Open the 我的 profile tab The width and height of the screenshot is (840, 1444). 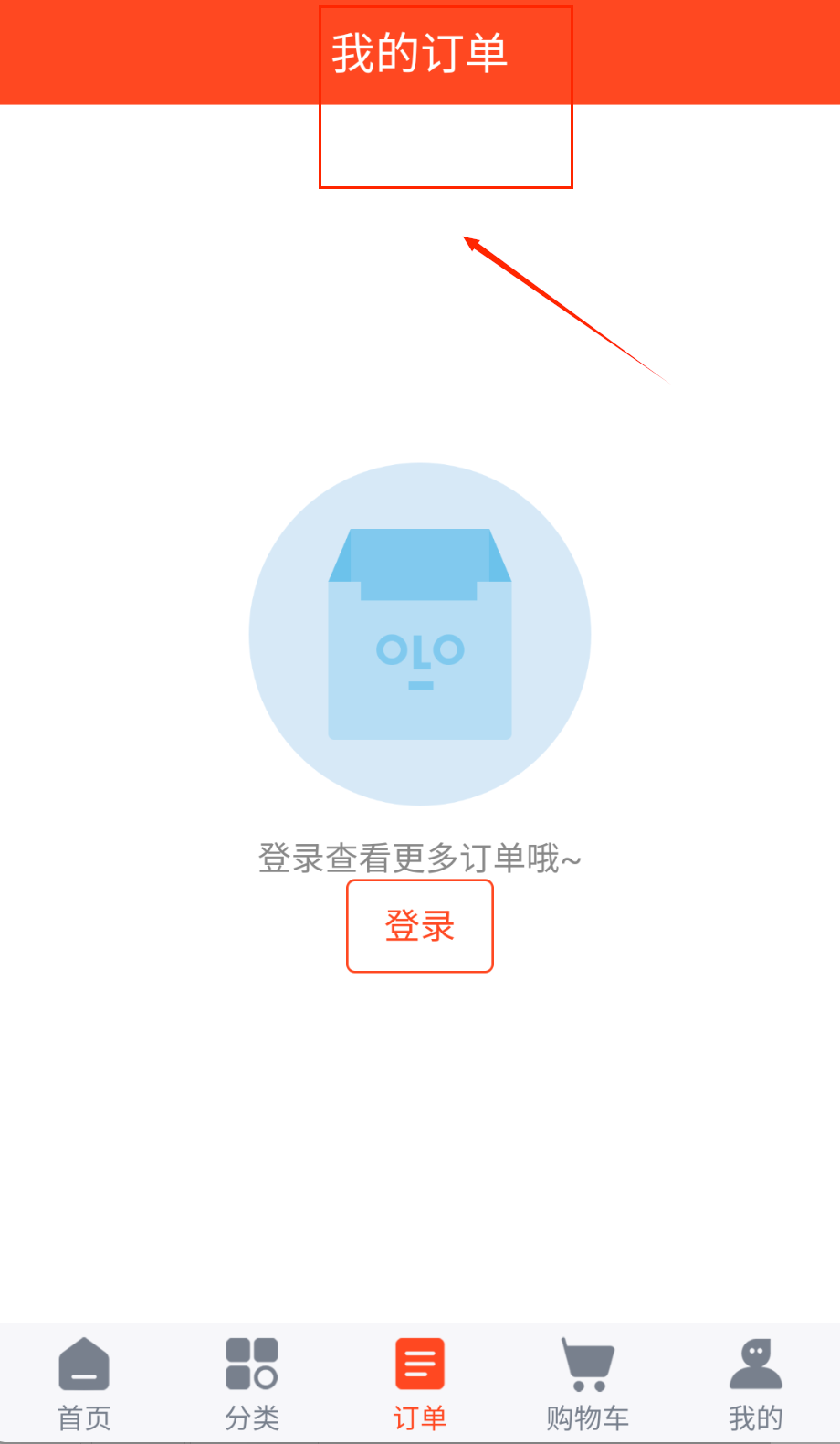[756, 1384]
